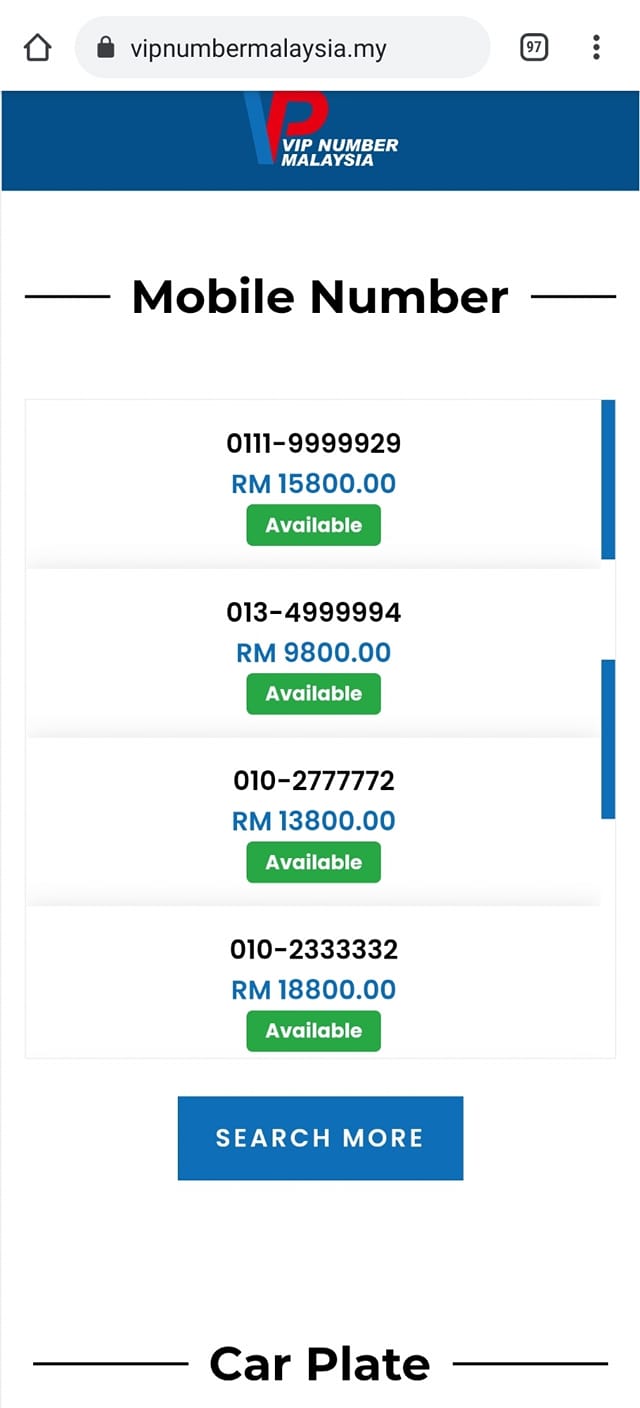The image size is (640, 1408).
Task: Tap the SEARCH MORE button
Action: pos(320,1138)
